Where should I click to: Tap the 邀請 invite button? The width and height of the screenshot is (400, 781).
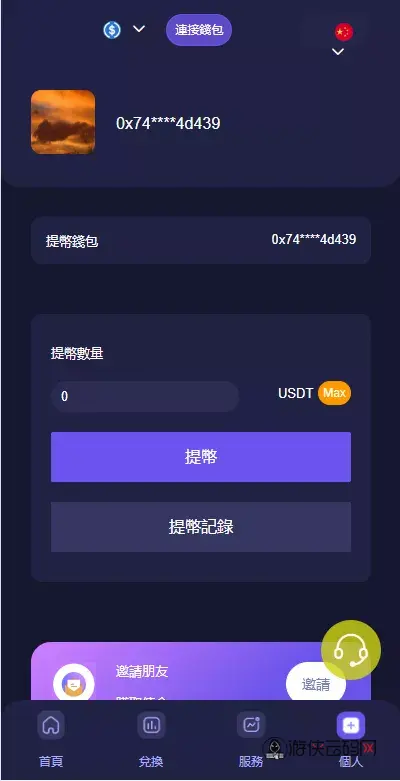[x=316, y=684]
